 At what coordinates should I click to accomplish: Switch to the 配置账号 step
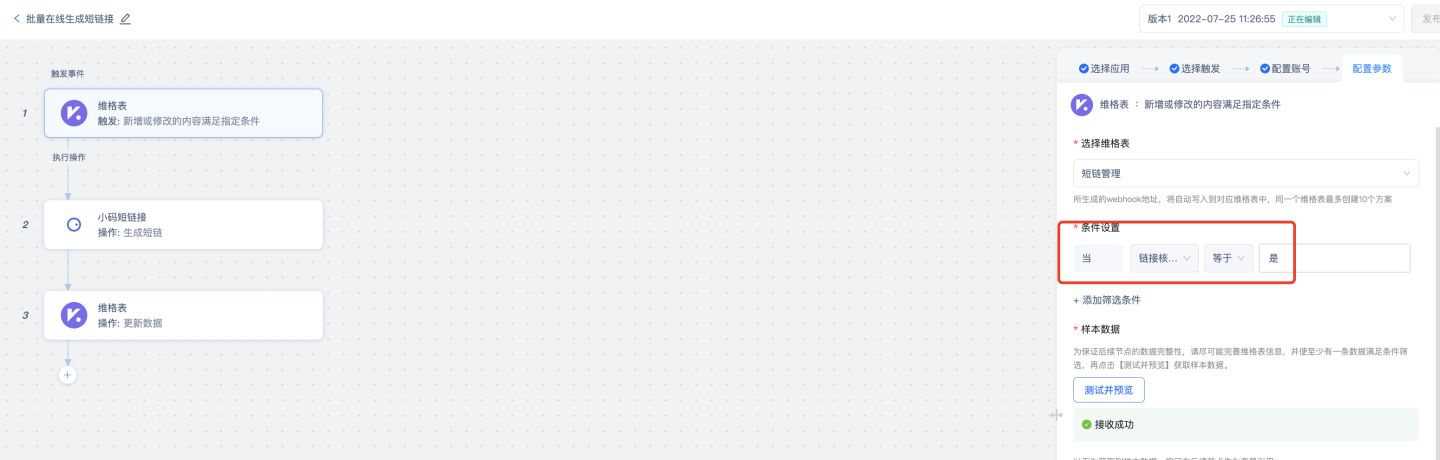coord(1285,68)
